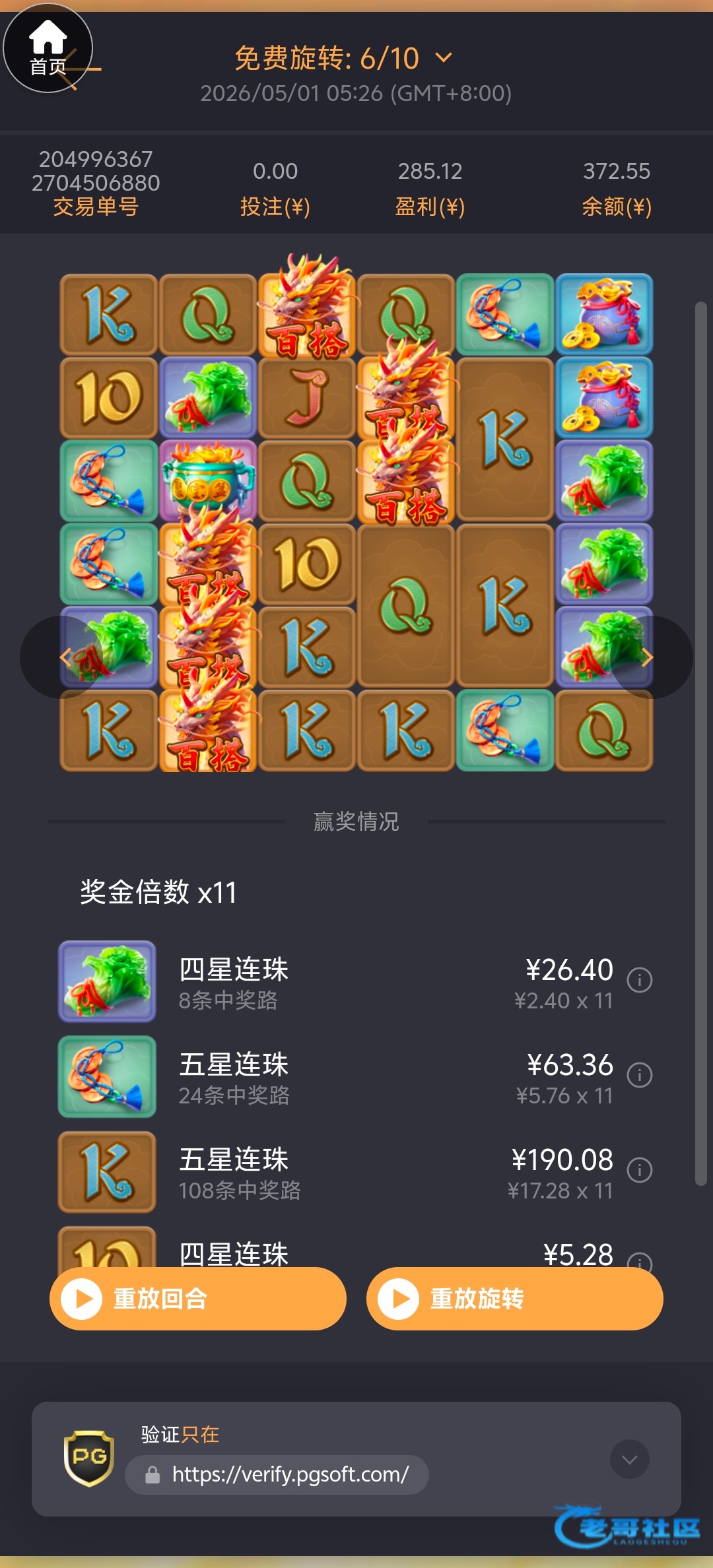713x1568 pixels.
Task: Open info for the ¥63.36 win
Action: tap(639, 1075)
